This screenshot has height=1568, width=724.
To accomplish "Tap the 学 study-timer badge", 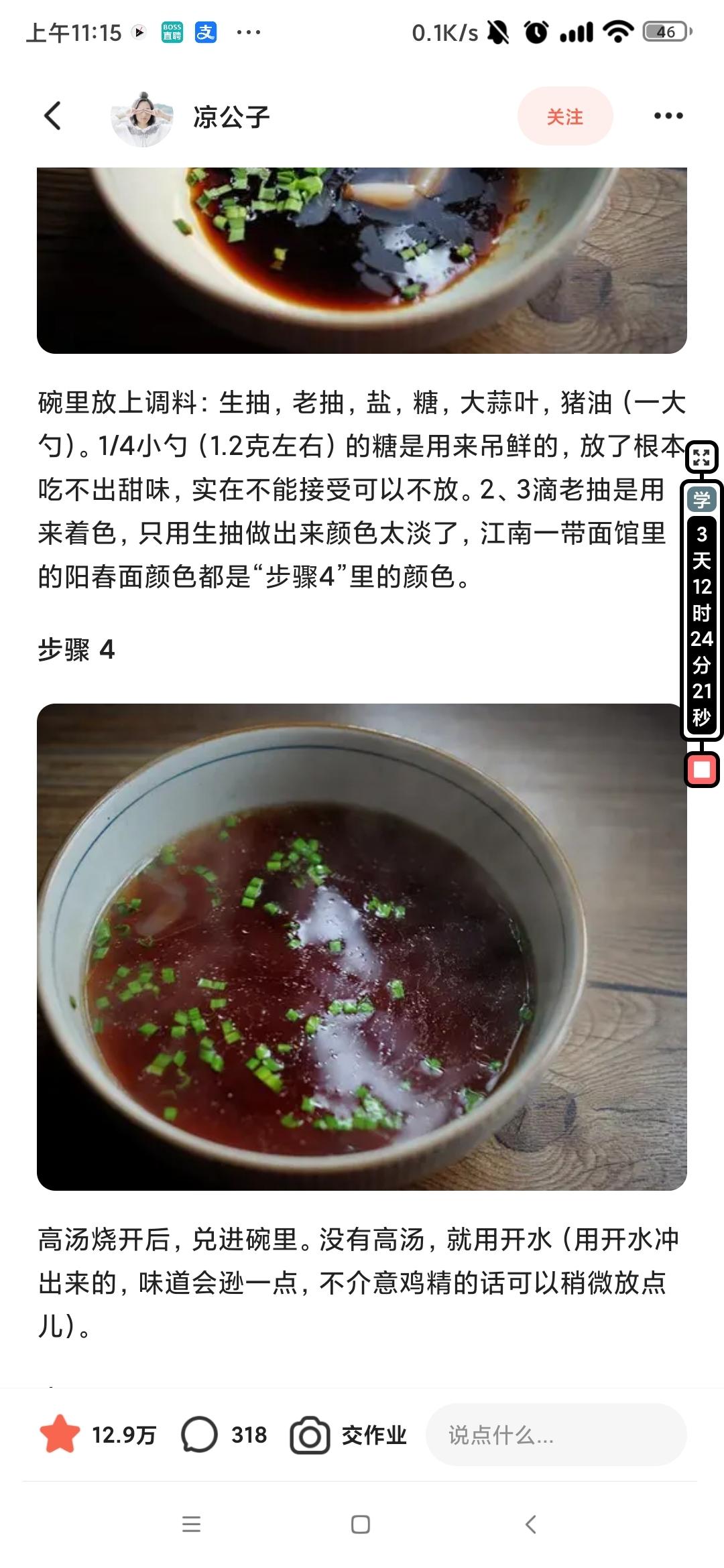I will (701, 500).
